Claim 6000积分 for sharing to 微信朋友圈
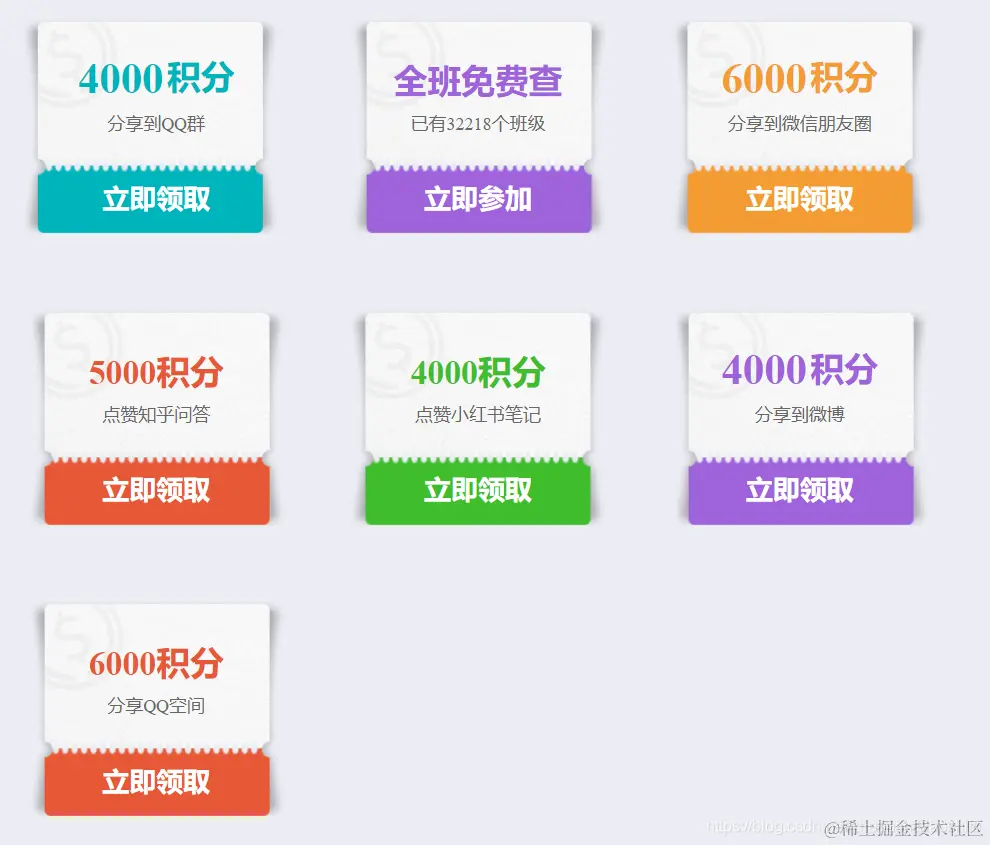 pos(799,200)
